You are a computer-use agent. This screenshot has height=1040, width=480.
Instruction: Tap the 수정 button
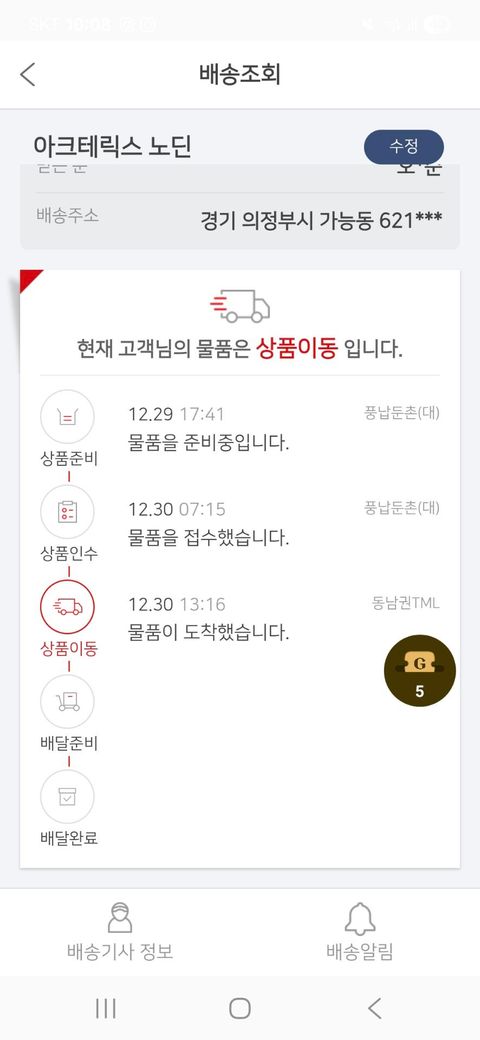tap(404, 147)
